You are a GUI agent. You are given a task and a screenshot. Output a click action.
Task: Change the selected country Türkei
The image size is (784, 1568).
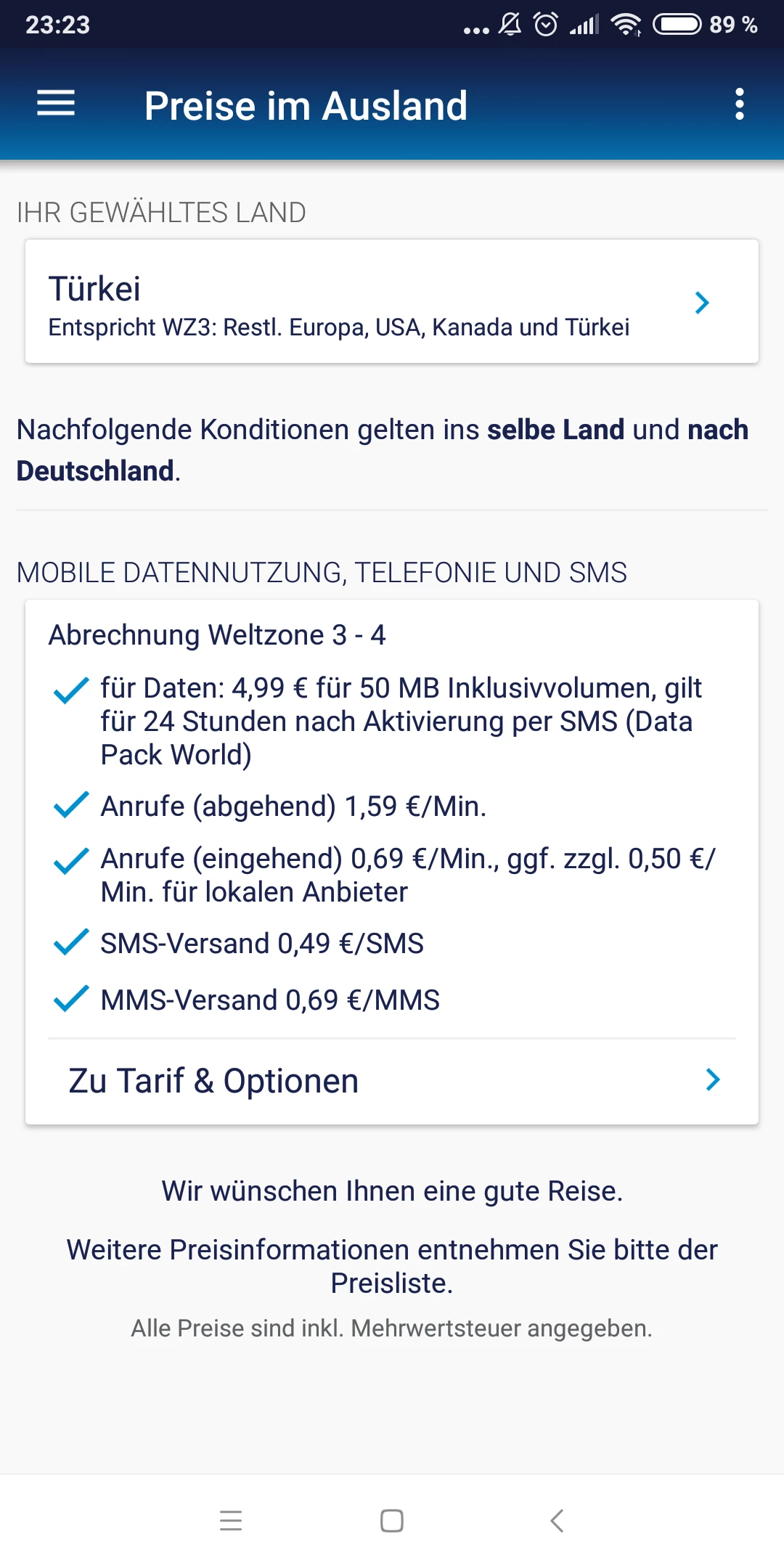(x=392, y=302)
